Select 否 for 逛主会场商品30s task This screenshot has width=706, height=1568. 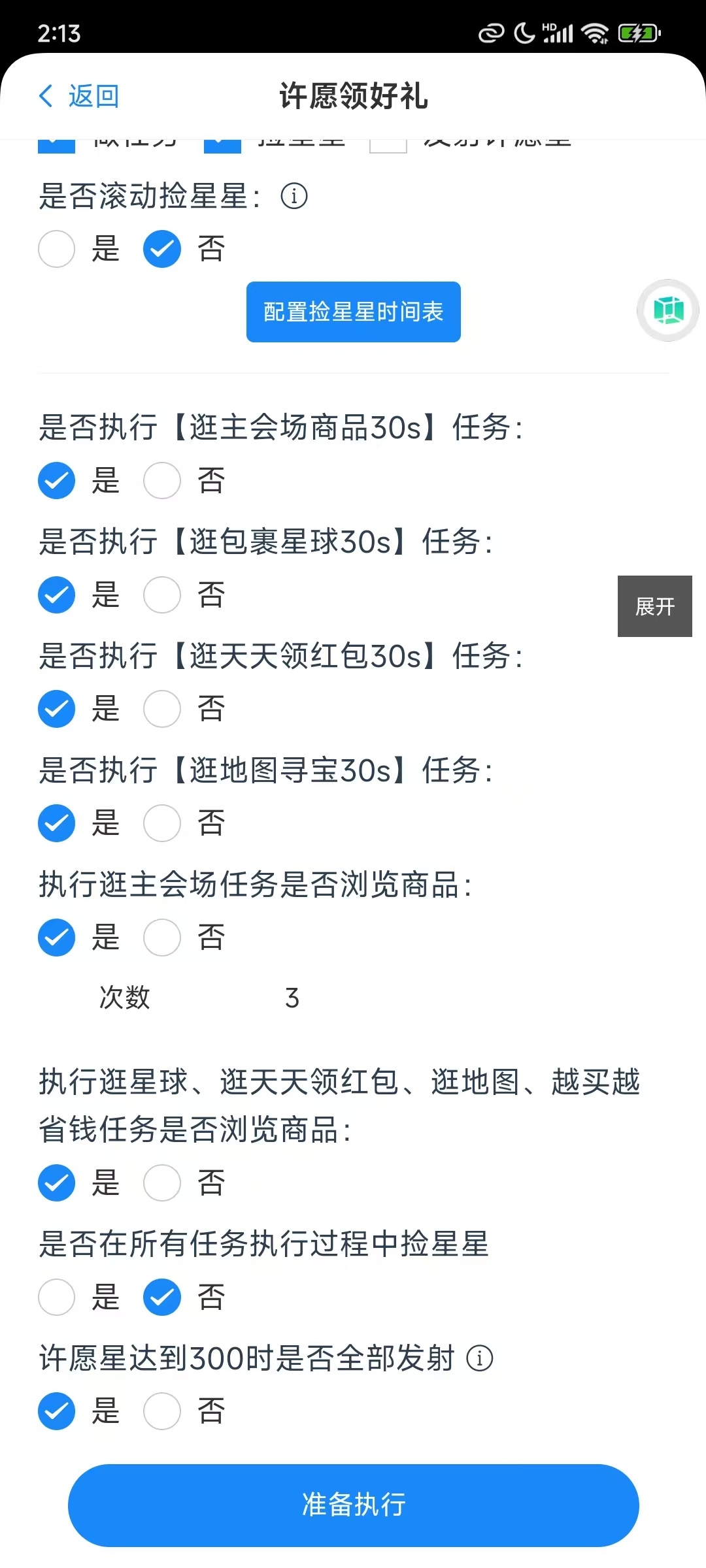[162, 481]
